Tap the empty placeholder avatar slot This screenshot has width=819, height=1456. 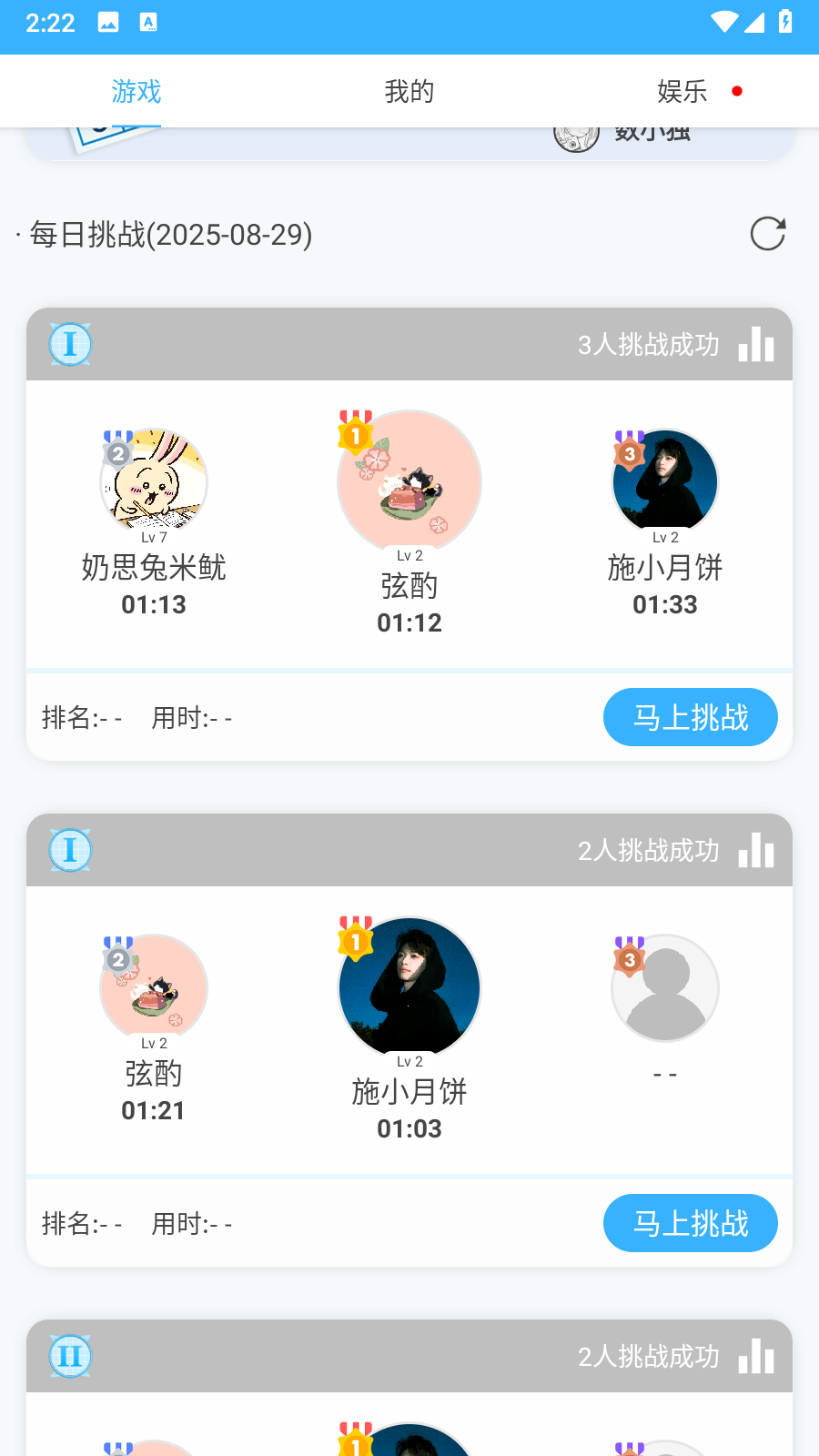[664, 987]
